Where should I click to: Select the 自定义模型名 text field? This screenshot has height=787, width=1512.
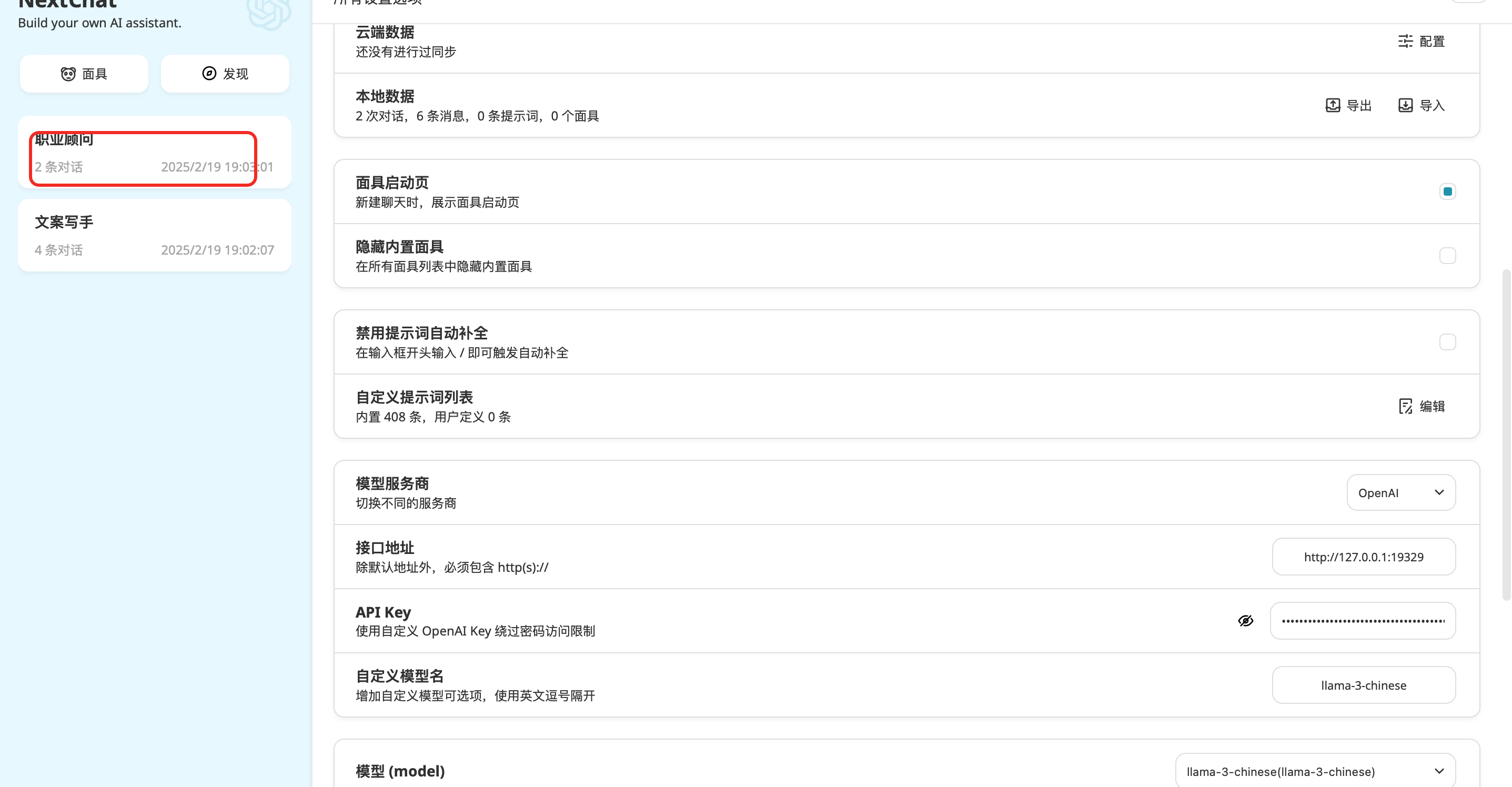click(1364, 685)
